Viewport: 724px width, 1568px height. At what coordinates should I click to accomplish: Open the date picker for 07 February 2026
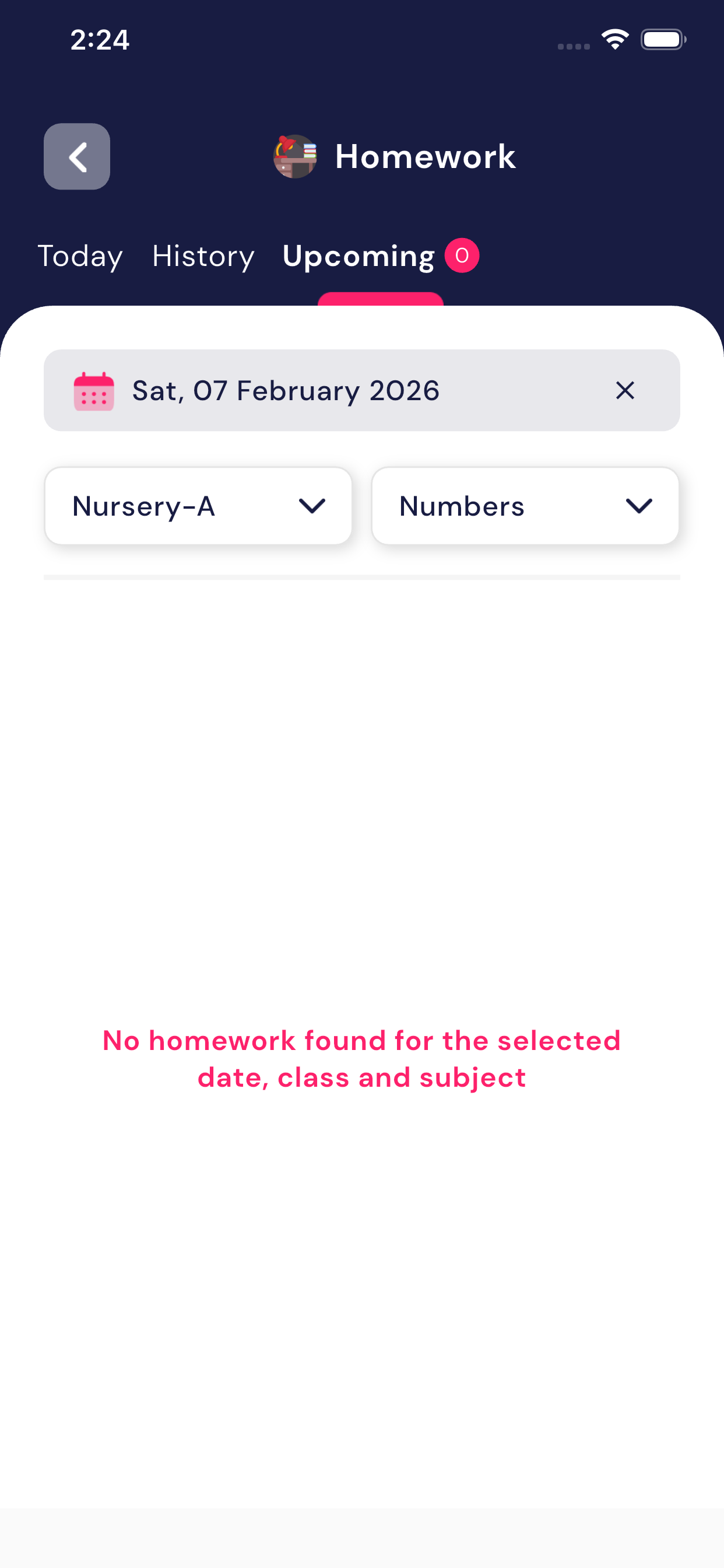point(286,391)
